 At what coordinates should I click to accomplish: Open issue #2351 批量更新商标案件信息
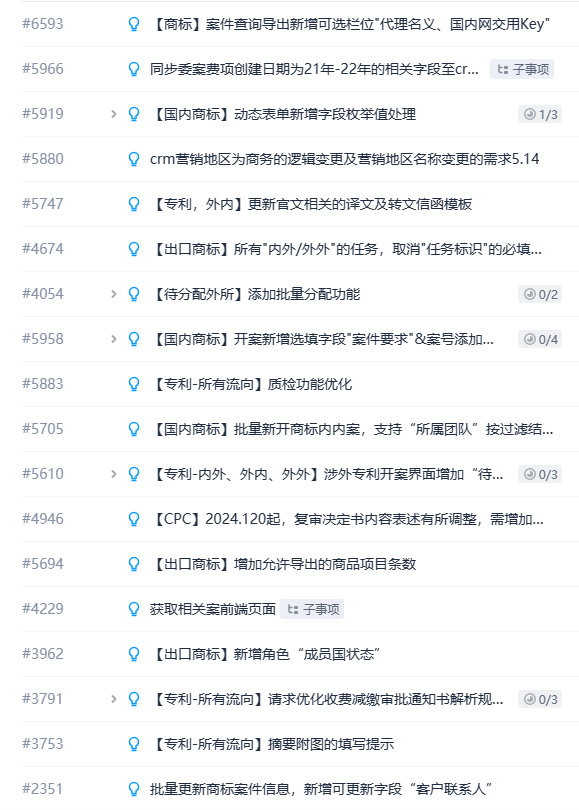[x=321, y=788]
